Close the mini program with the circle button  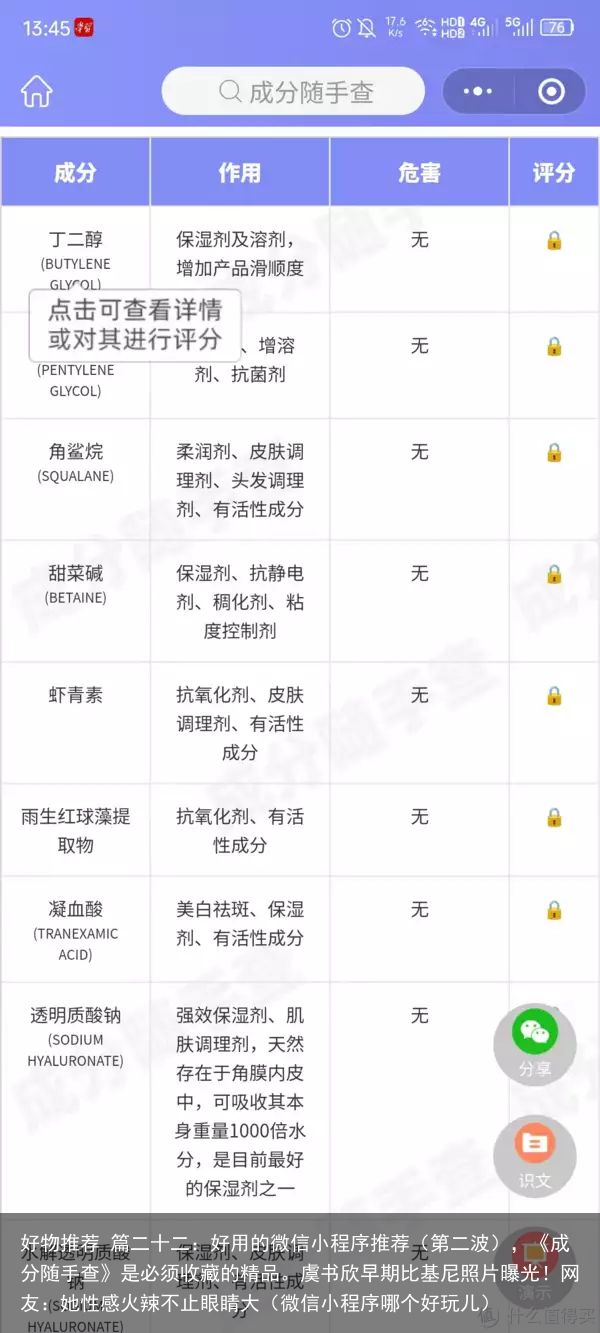click(x=551, y=92)
